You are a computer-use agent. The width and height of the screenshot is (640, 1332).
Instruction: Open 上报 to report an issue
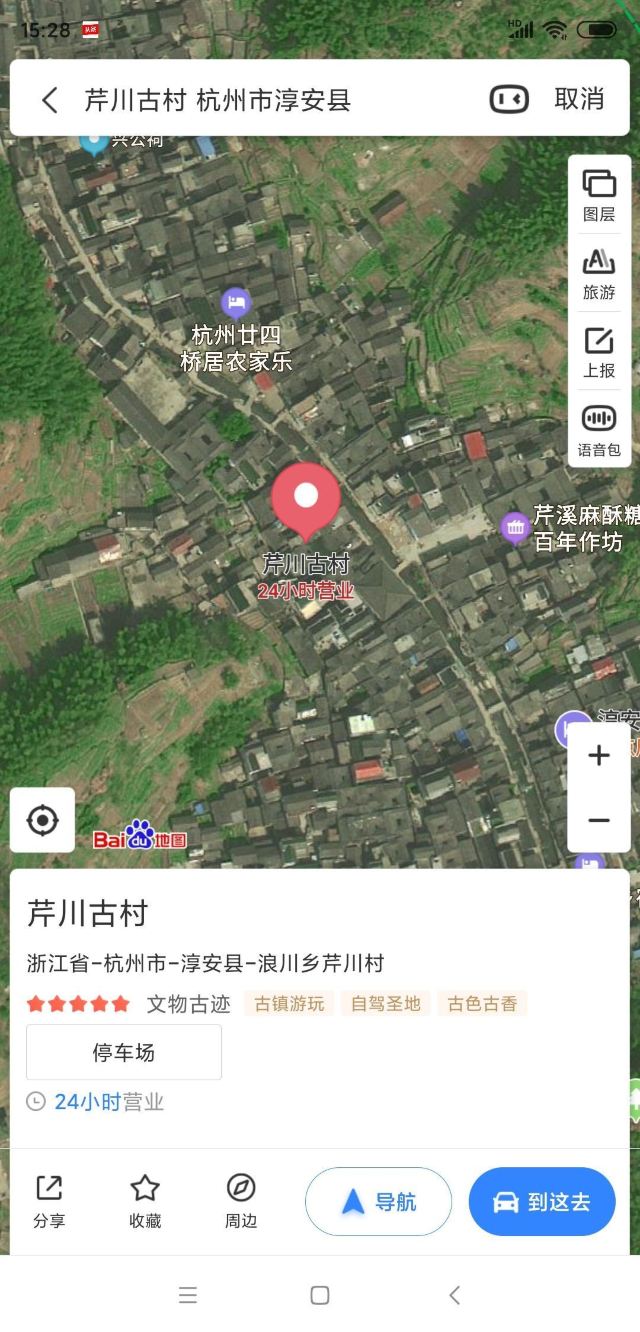coord(599,351)
